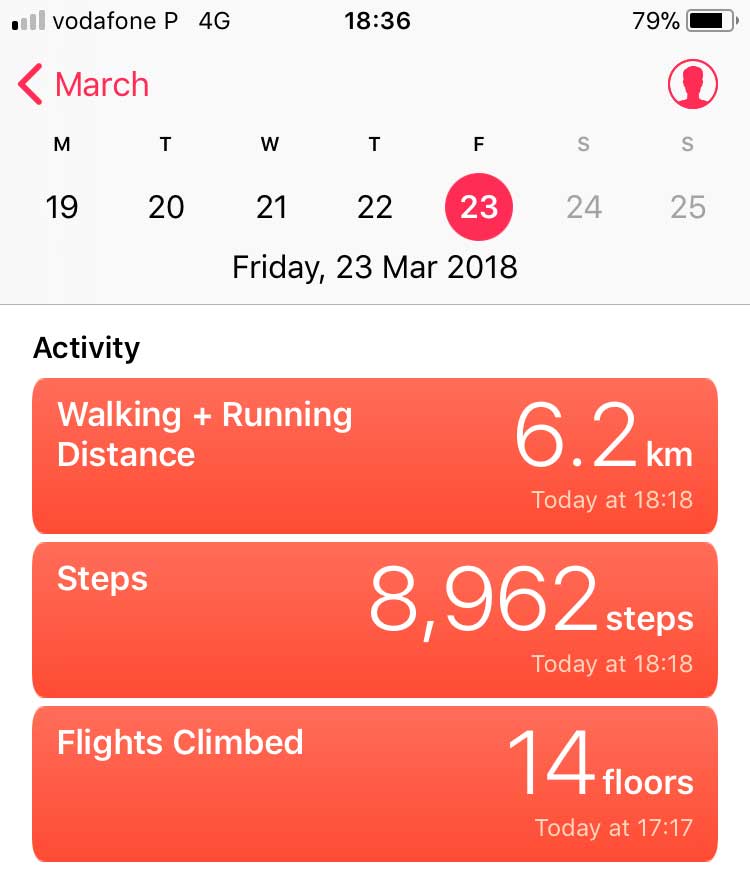Open the Steps card
This screenshot has width=750, height=894.
coord(374,620)
